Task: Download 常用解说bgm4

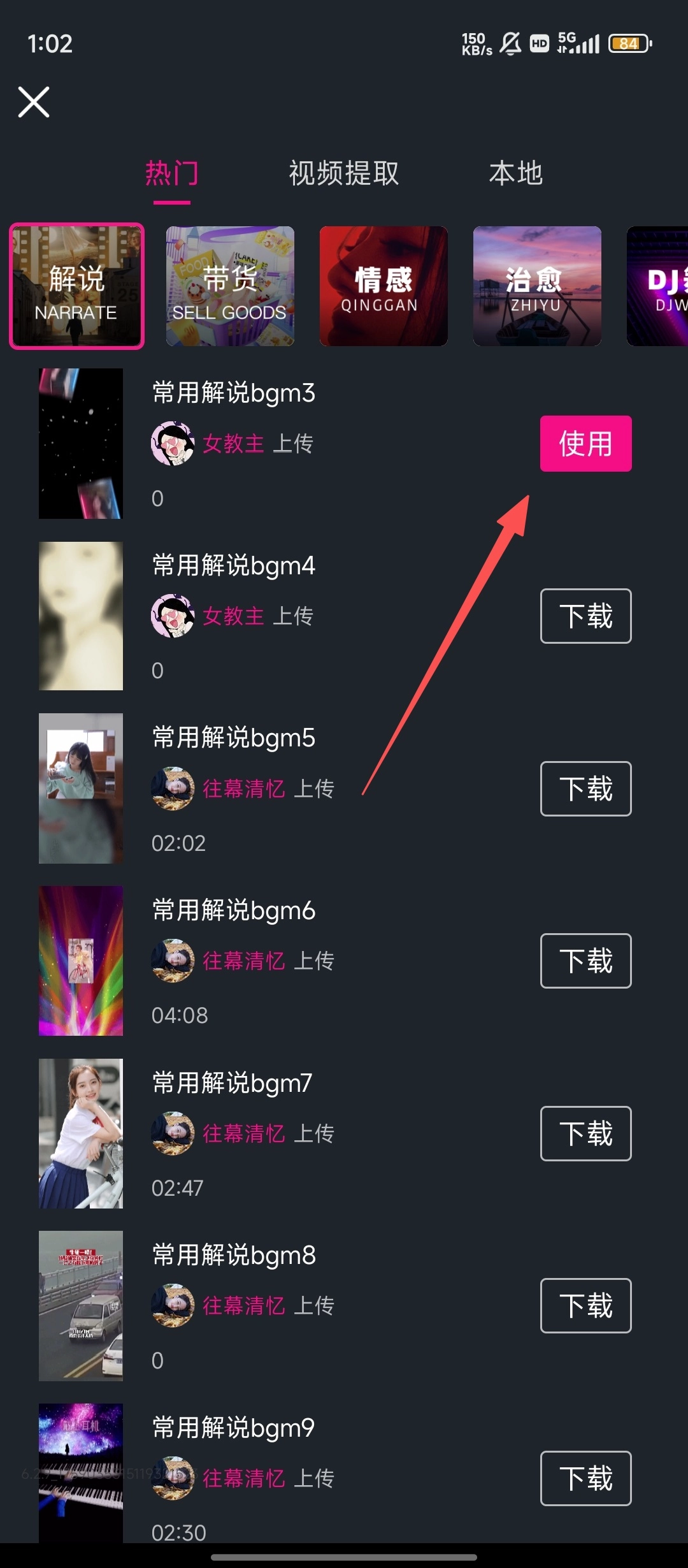Action: point(585,616)
